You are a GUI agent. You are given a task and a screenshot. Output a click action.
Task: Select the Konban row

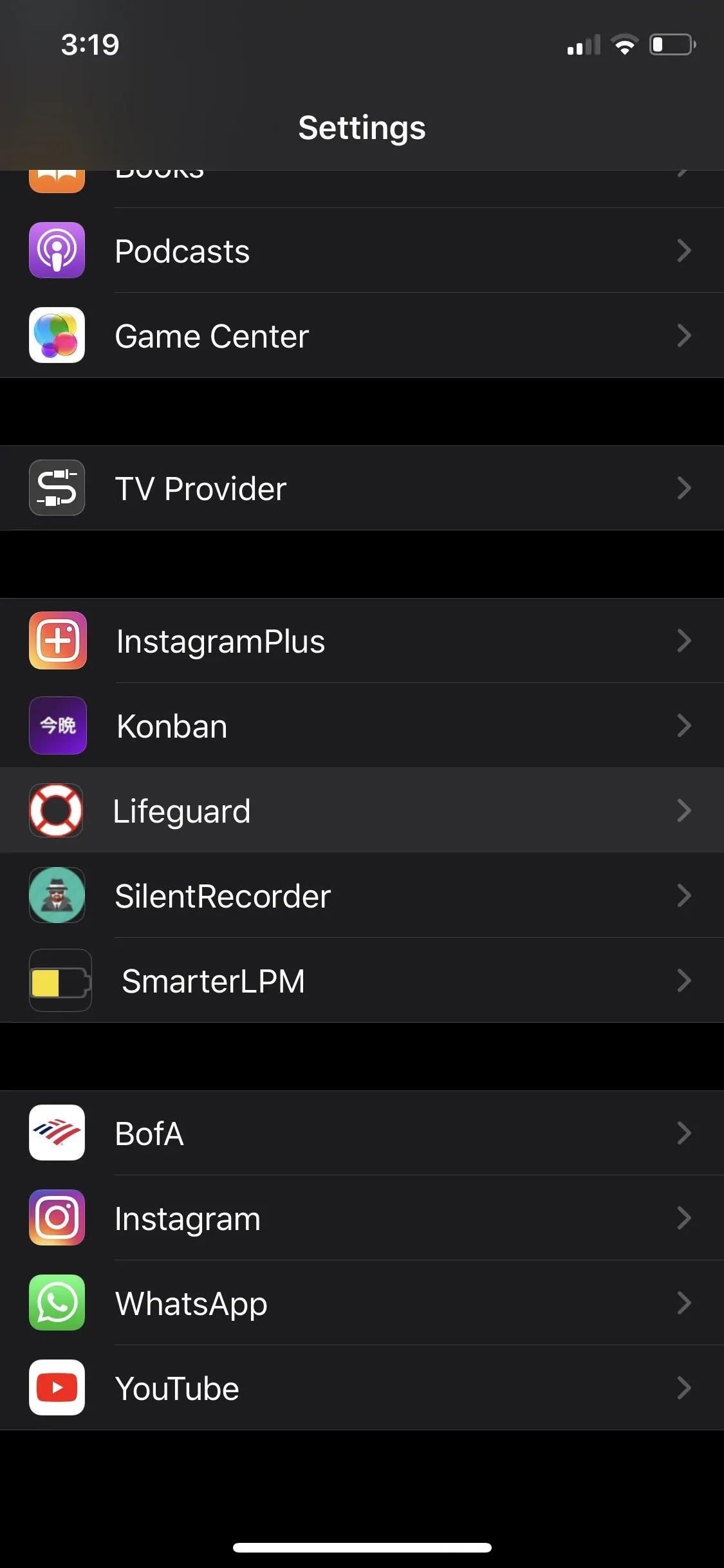[x=362, y=725]
